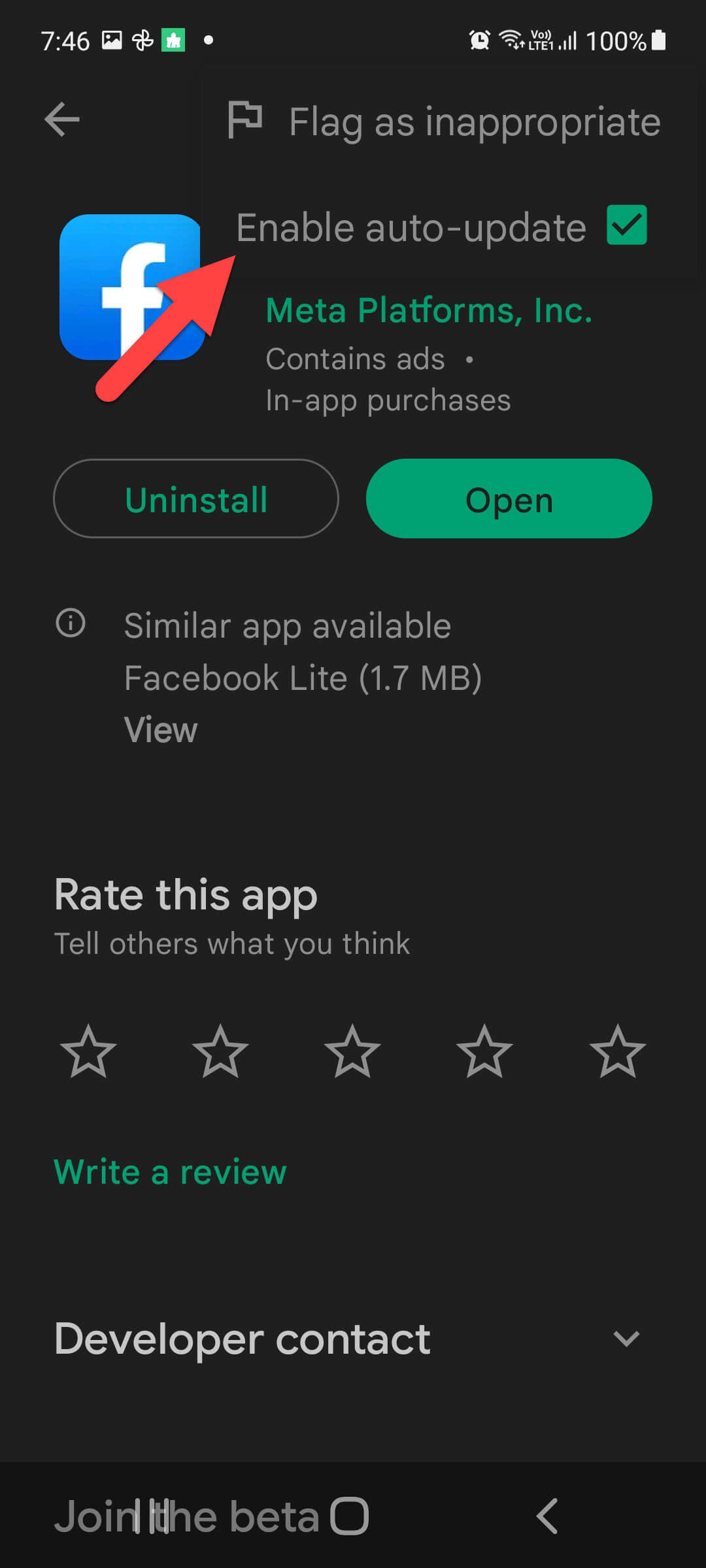Tap the system home button
Viewport: 706px width, 1568px height.
pos(350,1516)
